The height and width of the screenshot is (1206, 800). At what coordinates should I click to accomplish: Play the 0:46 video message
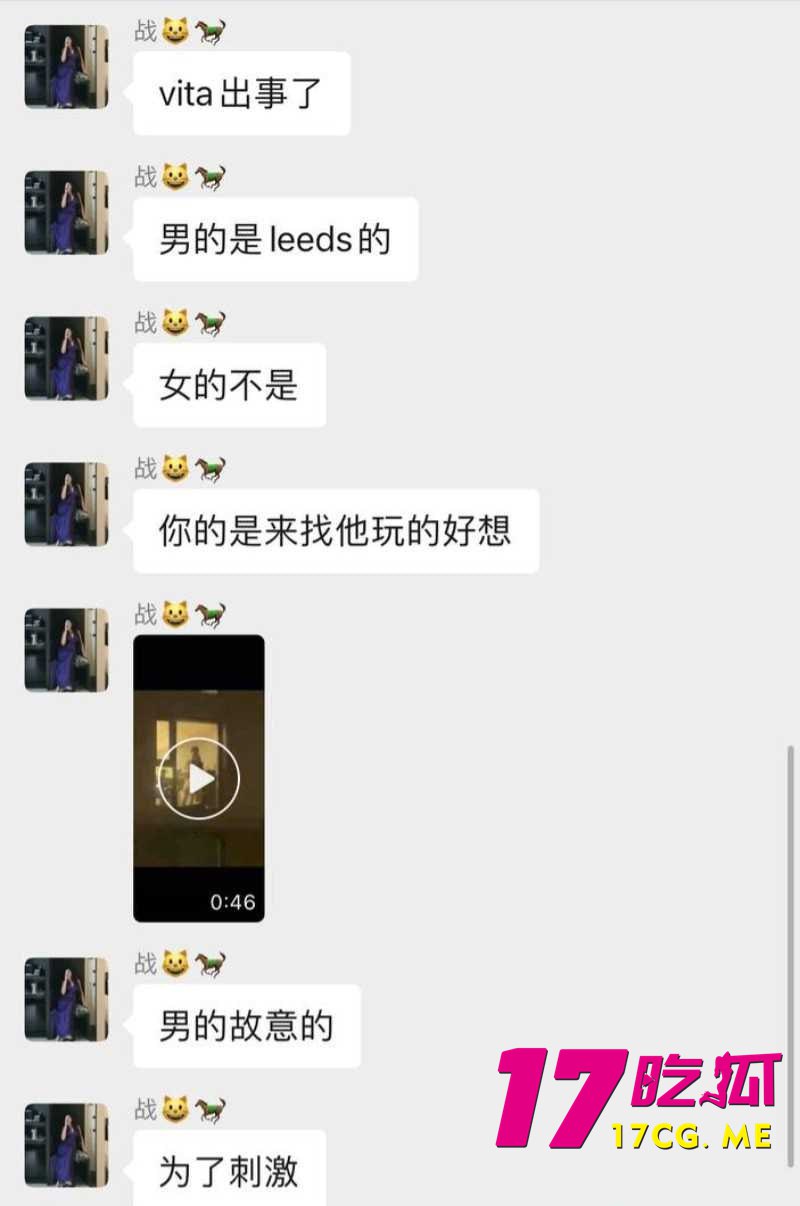pyautogui.click(x=199, y=778)
